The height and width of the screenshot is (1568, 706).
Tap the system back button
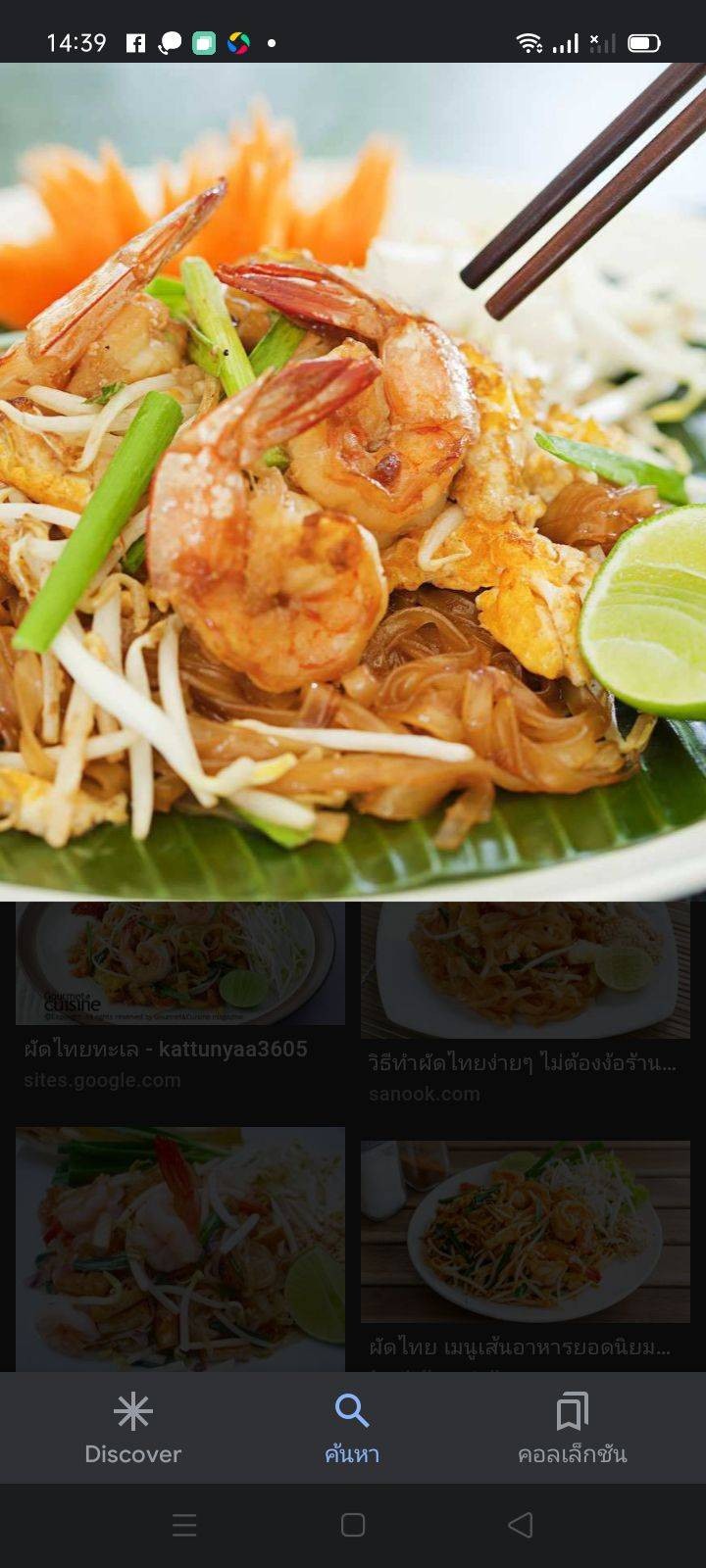click(x=521, y=1525)
